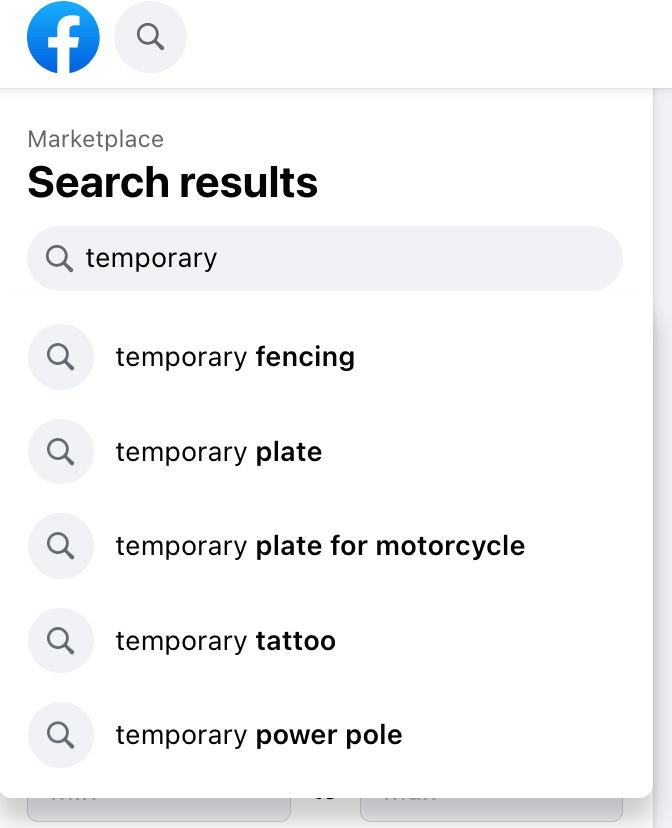Choose the "temporary plate" suggestion

coord(219,452)
